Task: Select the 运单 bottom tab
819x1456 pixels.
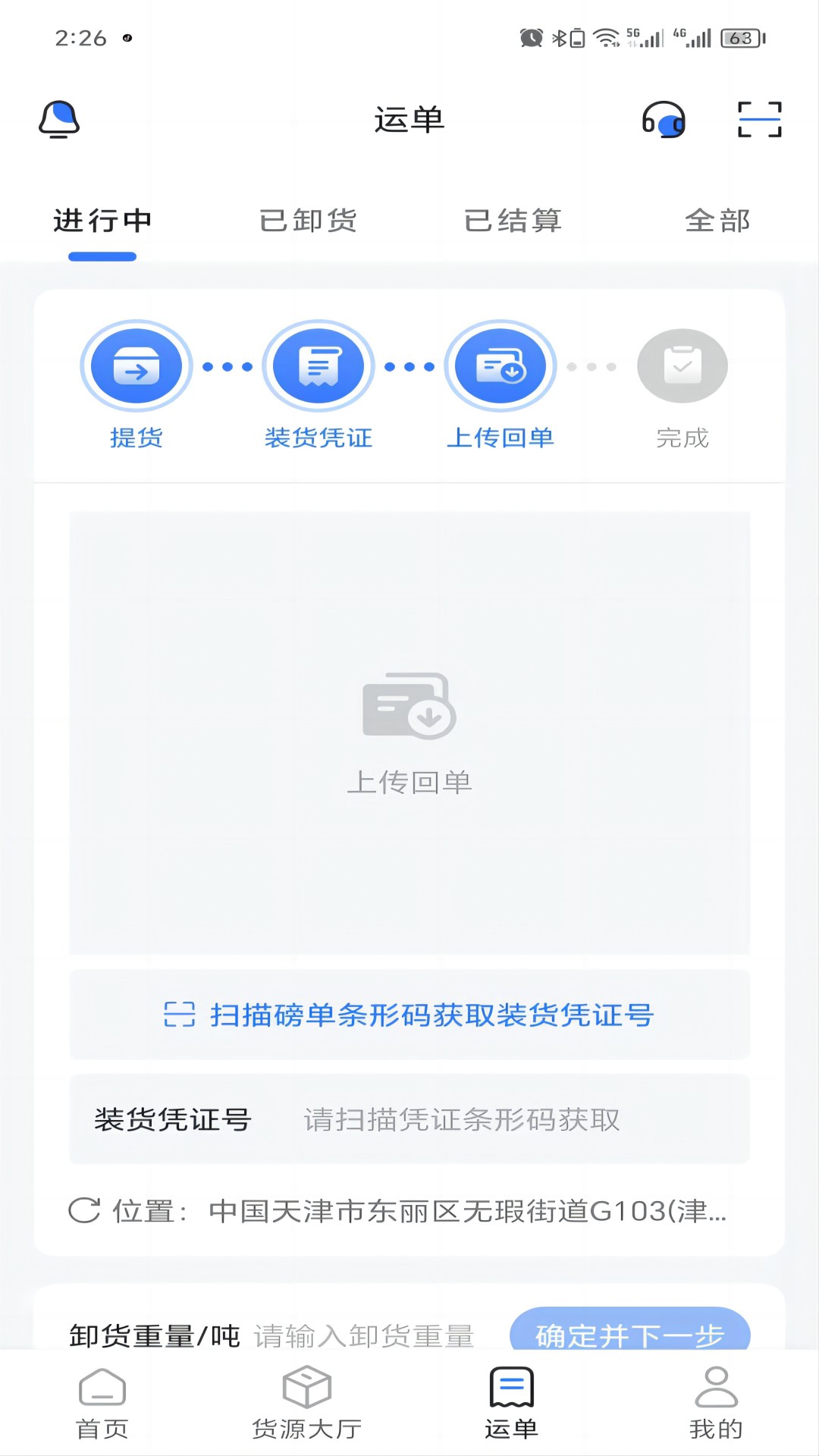Action: [512, 1403]
